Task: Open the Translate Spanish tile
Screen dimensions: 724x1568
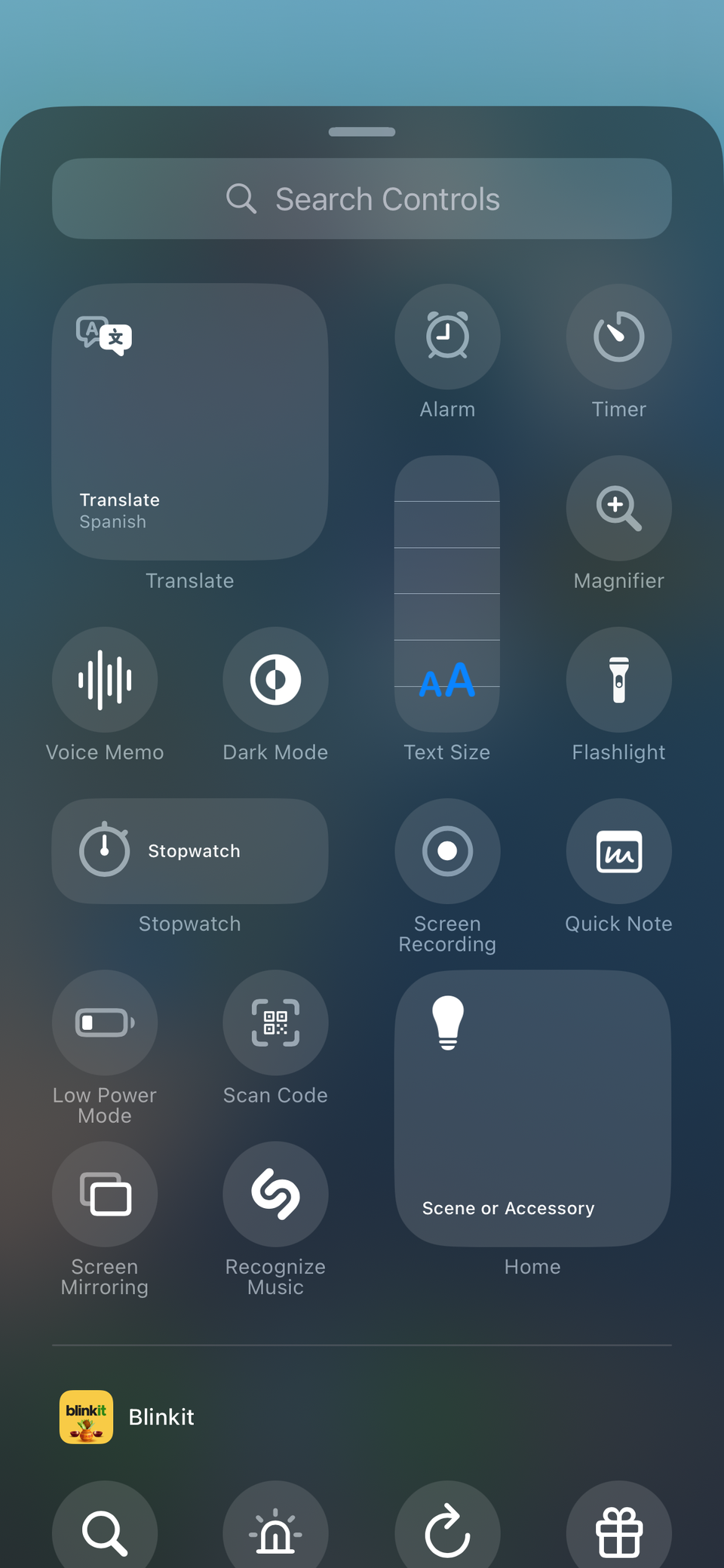Action: pyautogui.click(x=189, y=423)
